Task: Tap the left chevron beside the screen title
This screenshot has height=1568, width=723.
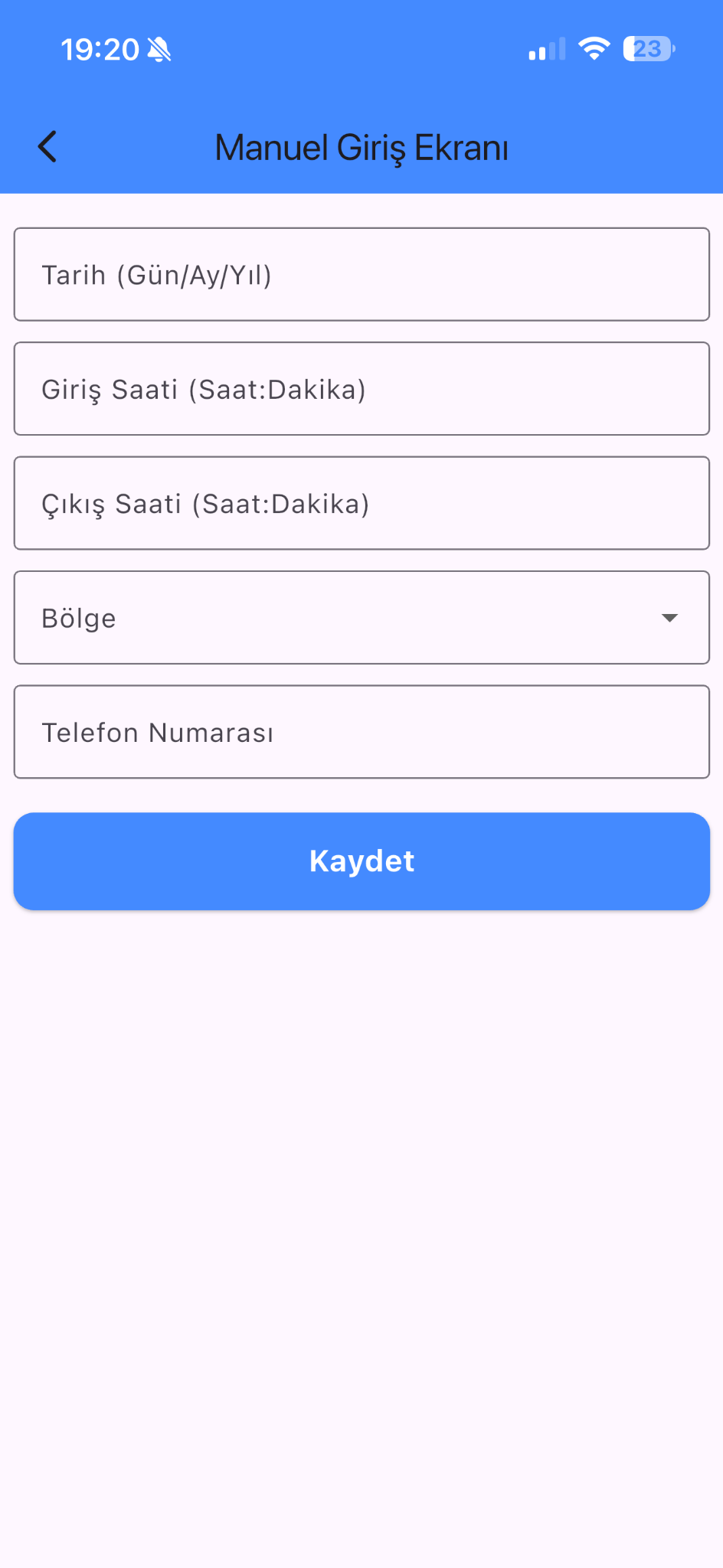Action: tap(46, 145)
